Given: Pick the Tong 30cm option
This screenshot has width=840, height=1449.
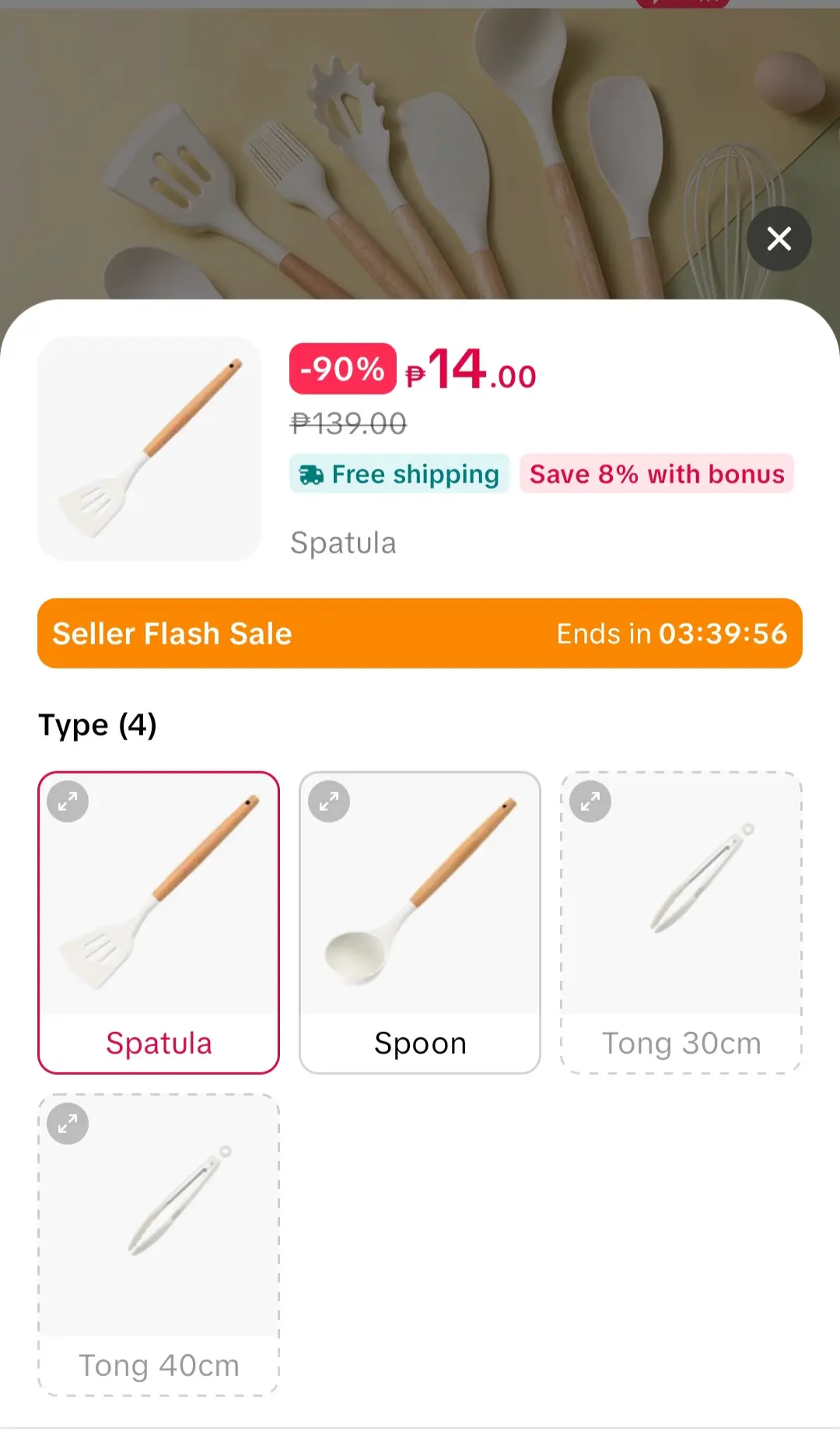Looking at the screenshot, I should coord(681,922).
